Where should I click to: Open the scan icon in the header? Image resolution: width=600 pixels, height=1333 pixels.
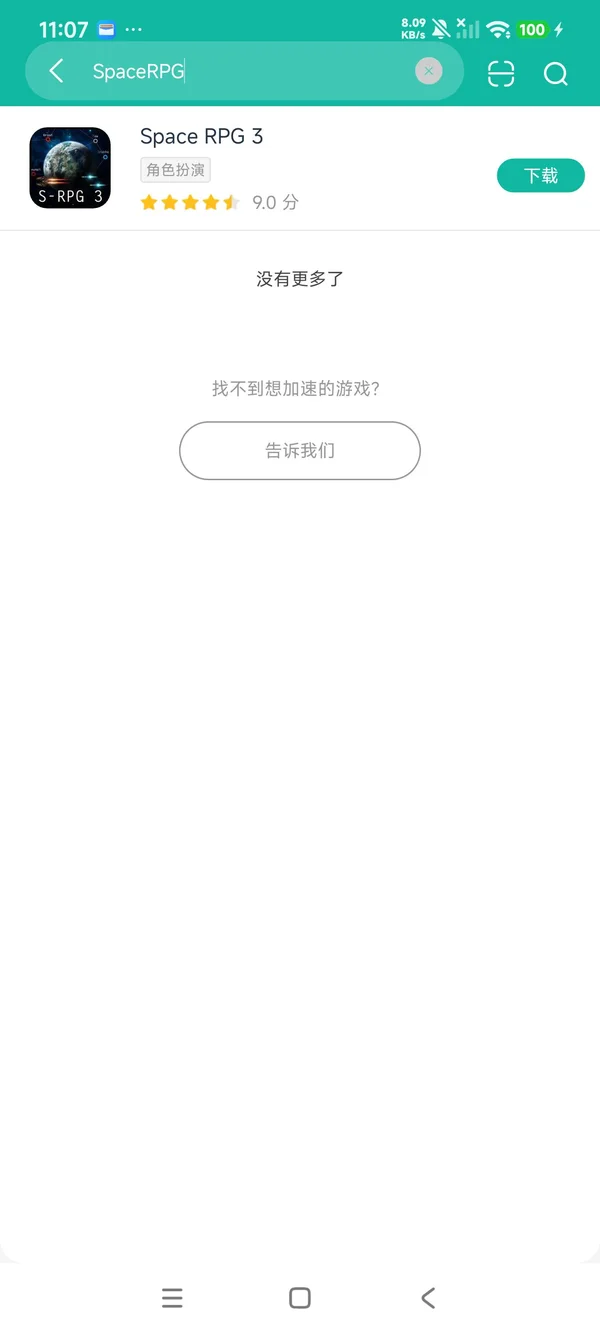pyautogui.click(x=501, y=73)
